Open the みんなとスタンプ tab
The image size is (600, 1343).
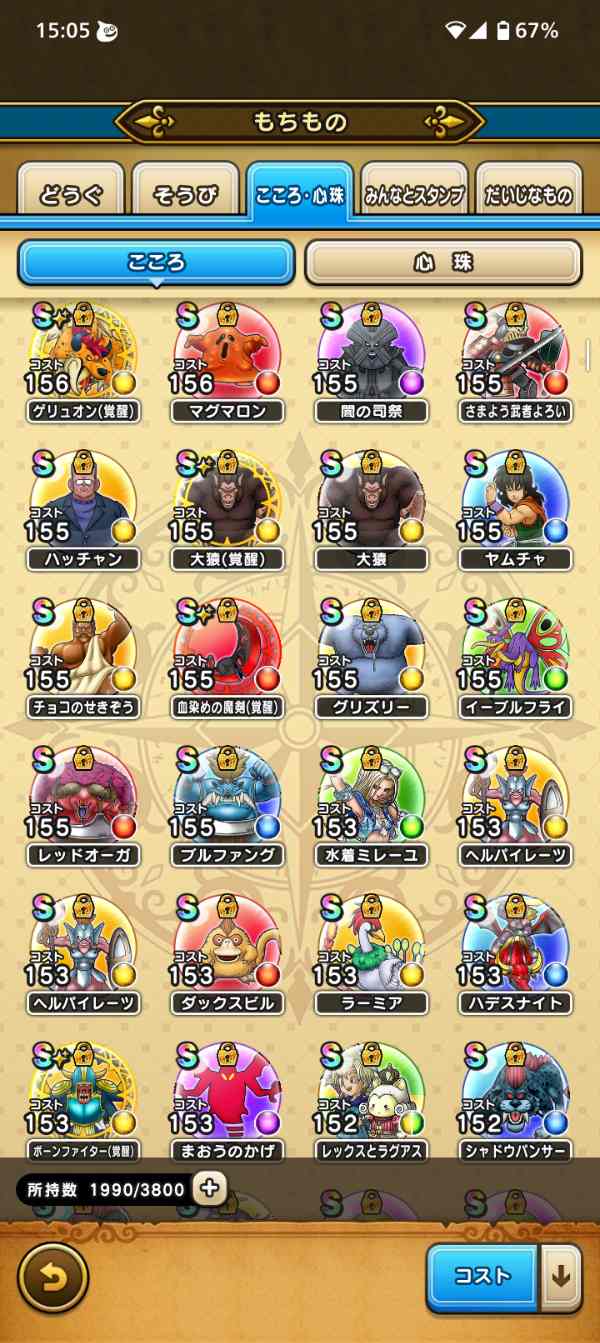[x=414, y=194]
